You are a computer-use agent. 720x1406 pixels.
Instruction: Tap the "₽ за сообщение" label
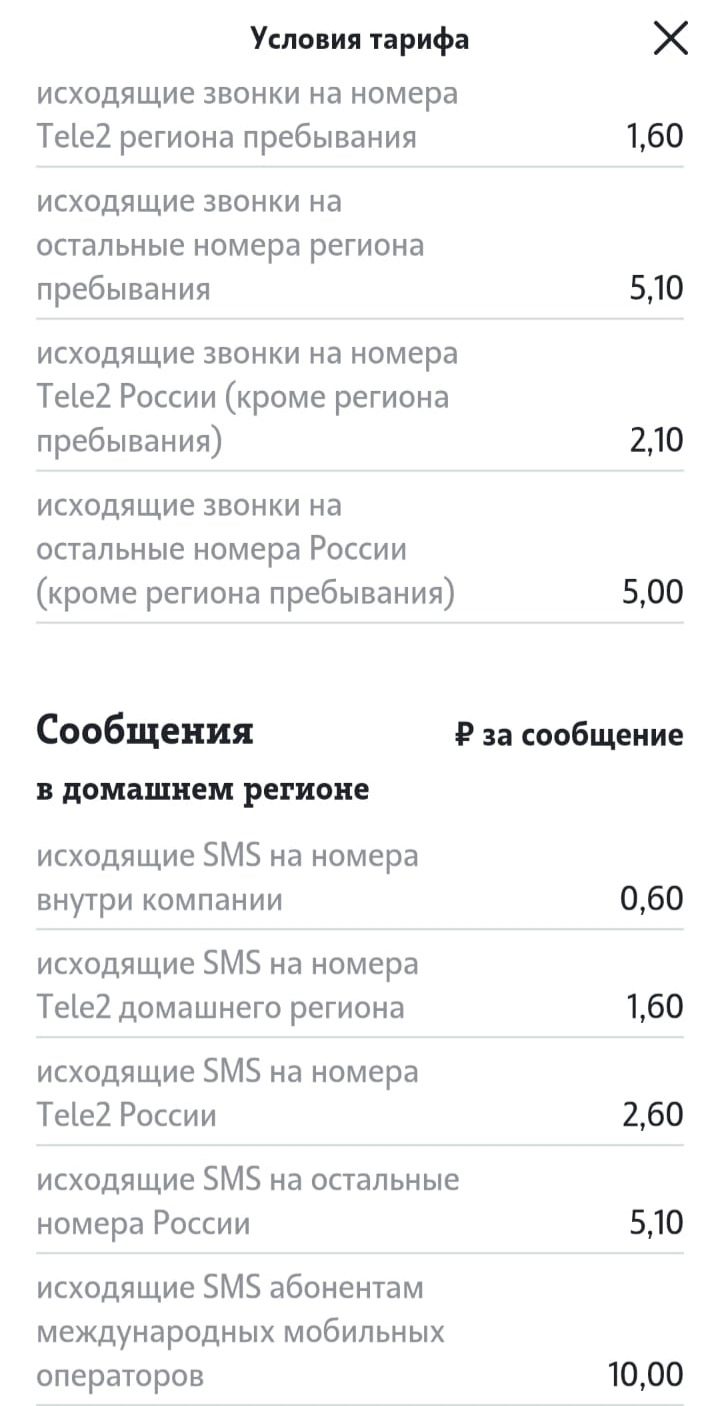pos(565,735)
